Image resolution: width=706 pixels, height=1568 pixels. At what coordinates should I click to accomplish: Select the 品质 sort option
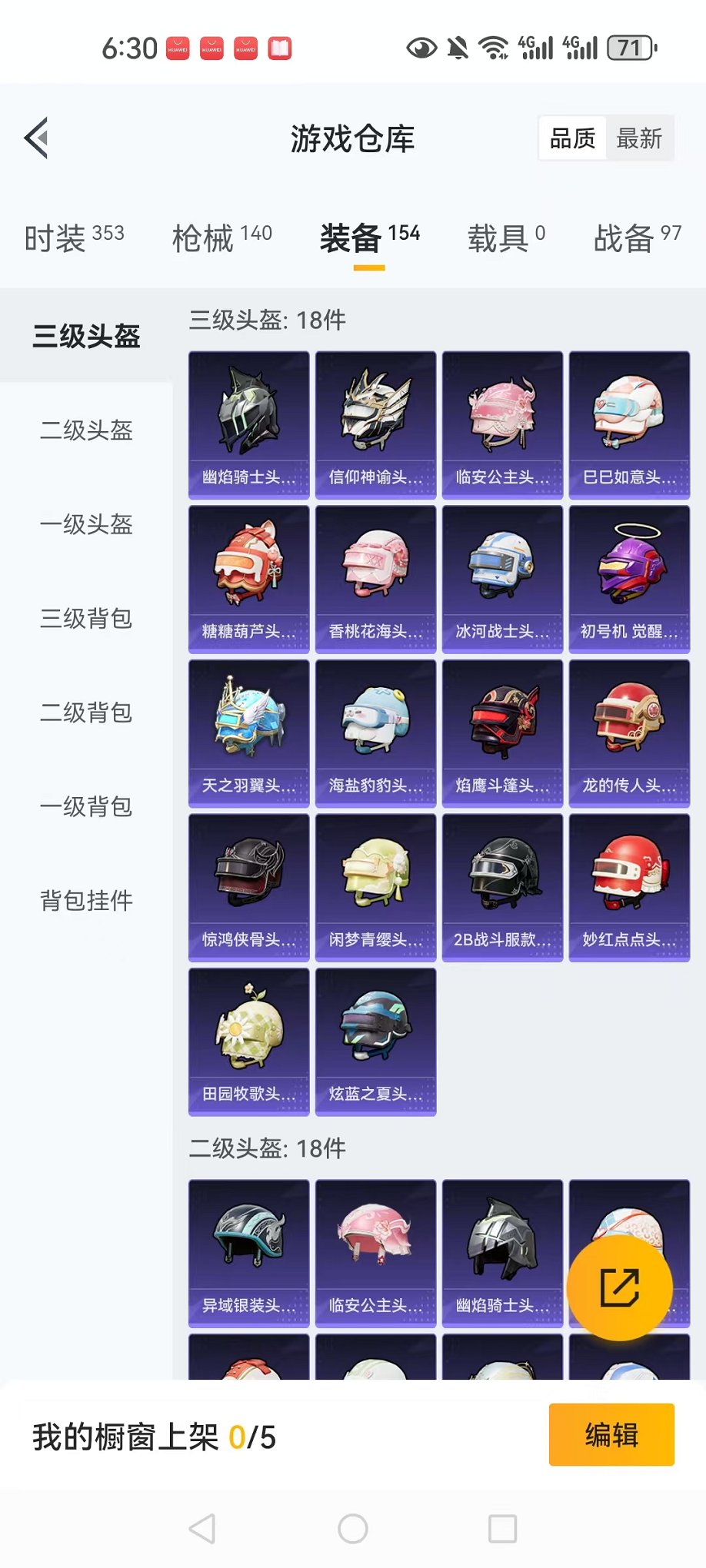(573, 138)
